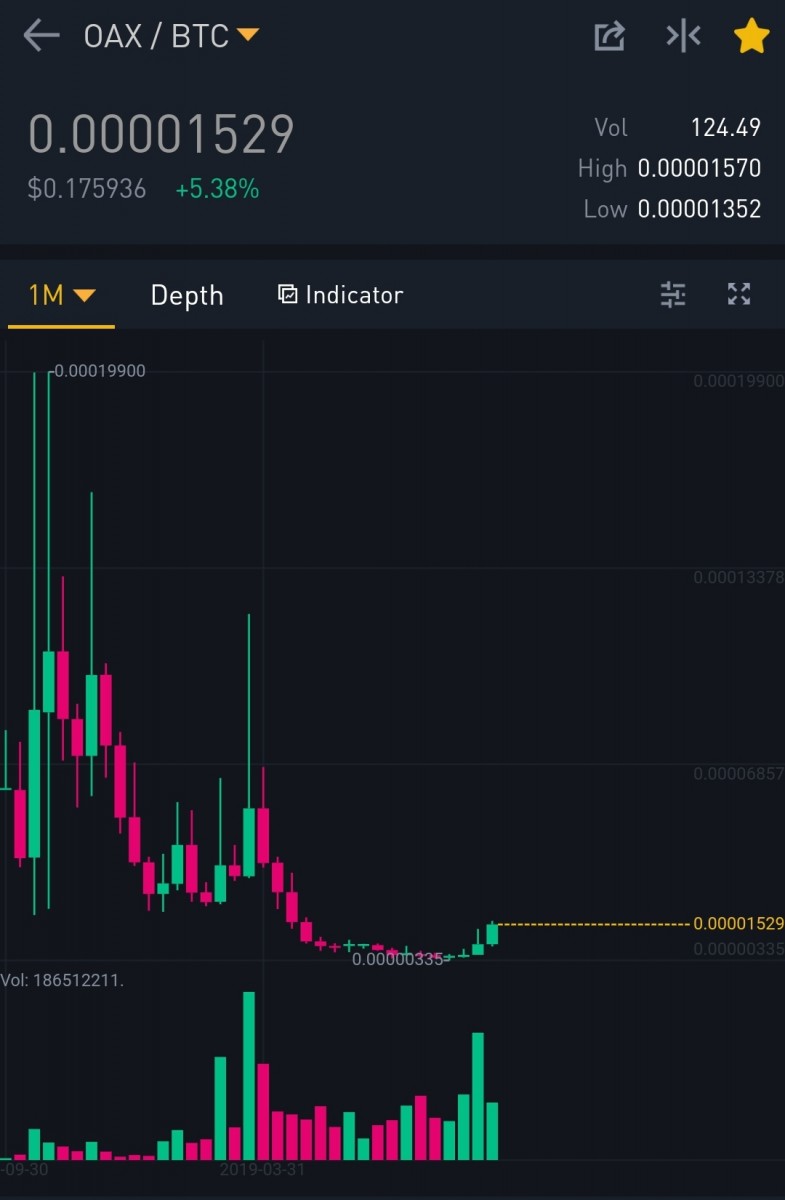
Task: Open chart settings sliders icon
Action: [x=673, y=294]
